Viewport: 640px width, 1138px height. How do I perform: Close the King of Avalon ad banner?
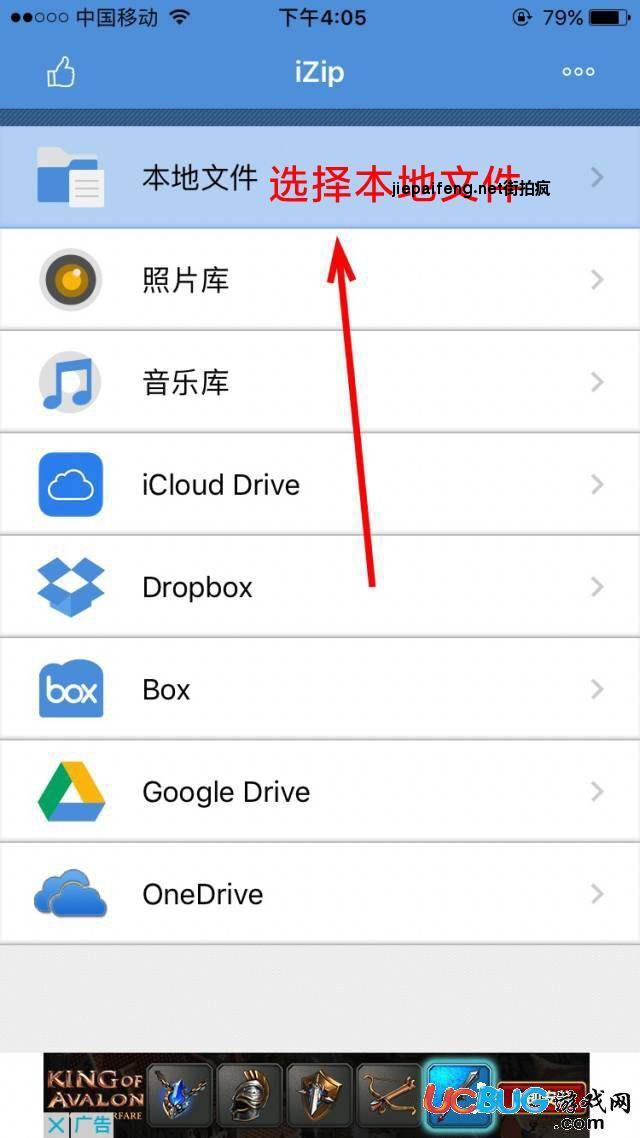coord(56,1125)
